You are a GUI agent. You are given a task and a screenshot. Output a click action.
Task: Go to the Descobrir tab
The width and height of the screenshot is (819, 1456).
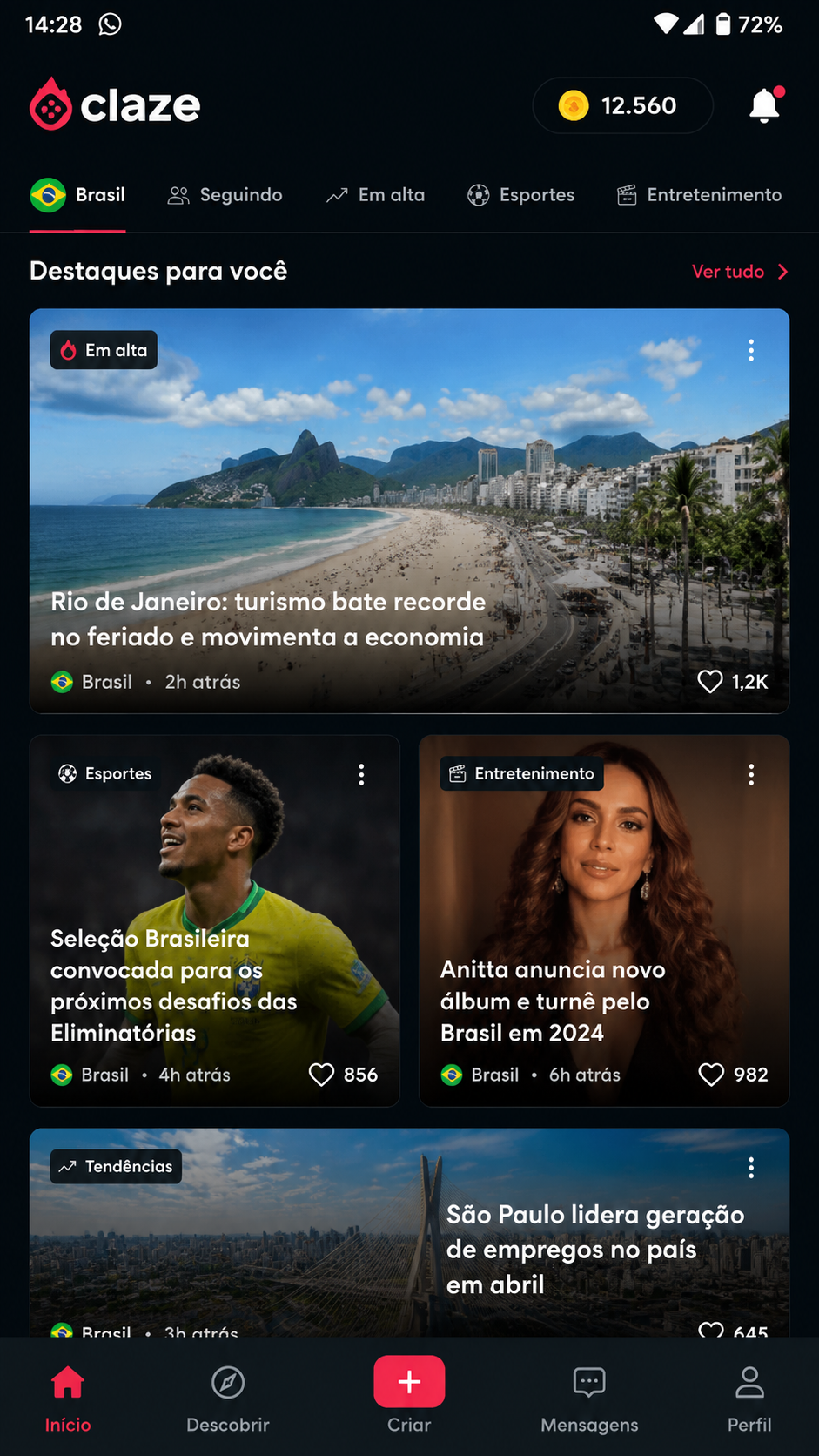(228, 1397)
